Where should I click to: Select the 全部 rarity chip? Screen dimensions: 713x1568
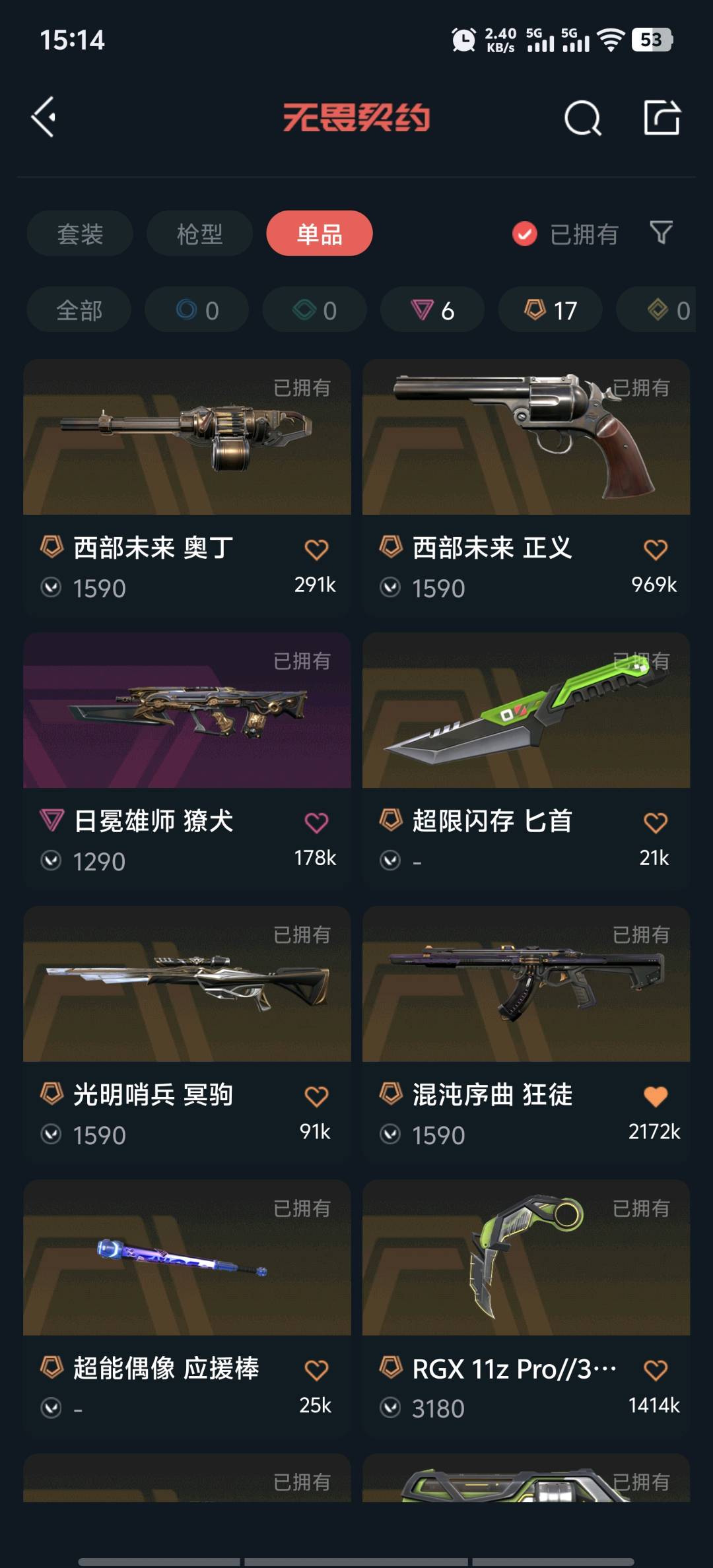(x=79, y=310)
